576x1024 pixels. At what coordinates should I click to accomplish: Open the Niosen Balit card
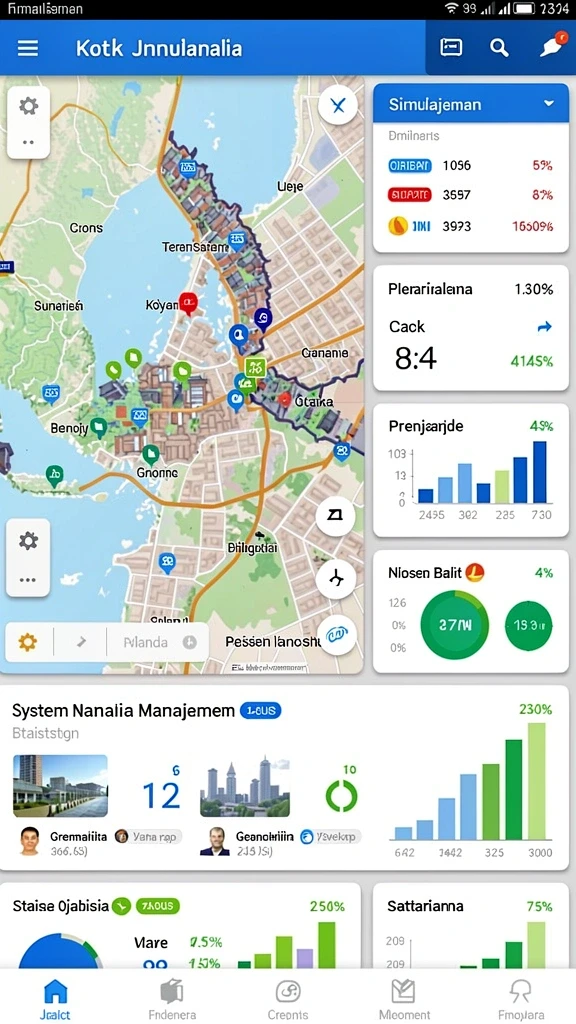470,611
